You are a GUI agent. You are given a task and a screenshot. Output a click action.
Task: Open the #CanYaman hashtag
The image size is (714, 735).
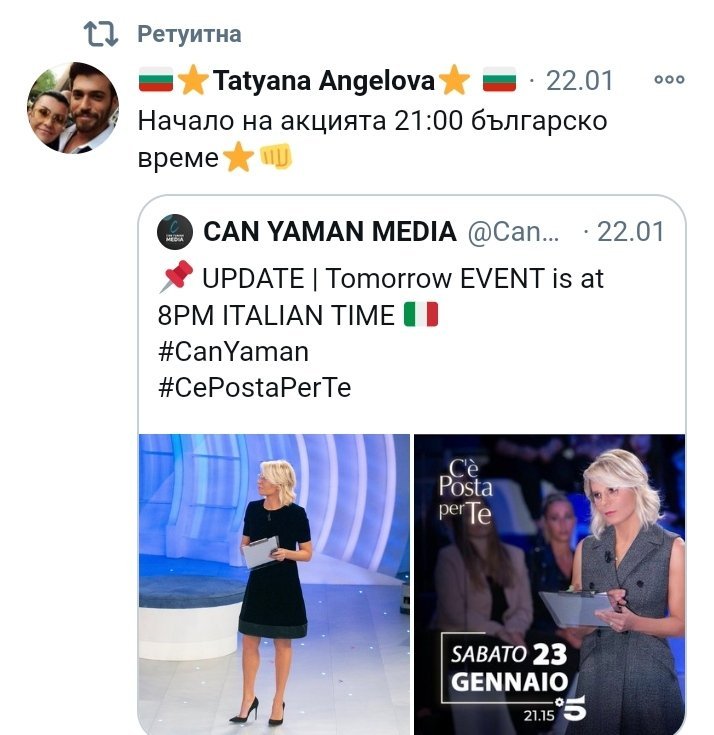pos(233,351)
